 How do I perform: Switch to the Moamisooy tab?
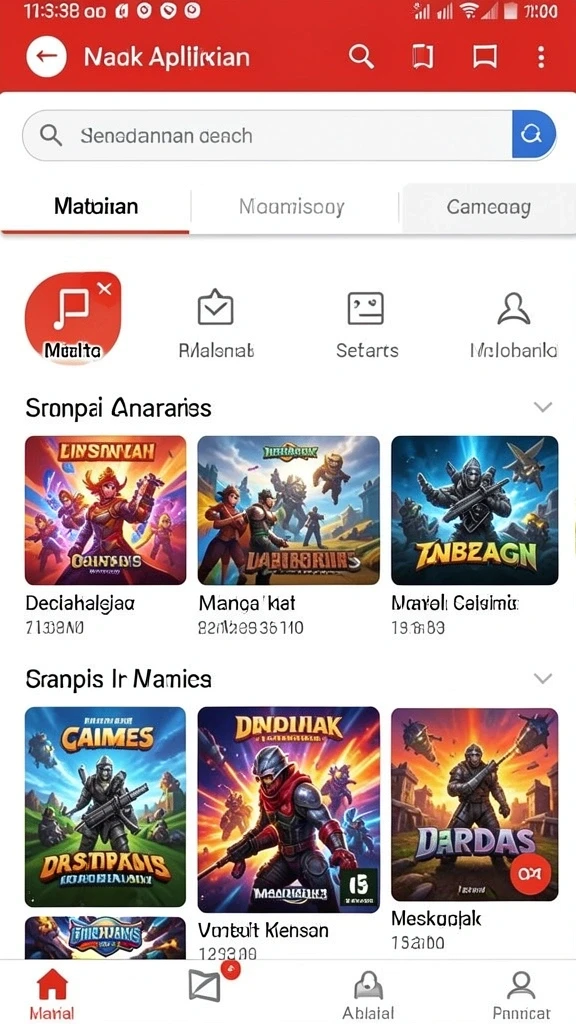pos(291,208)
